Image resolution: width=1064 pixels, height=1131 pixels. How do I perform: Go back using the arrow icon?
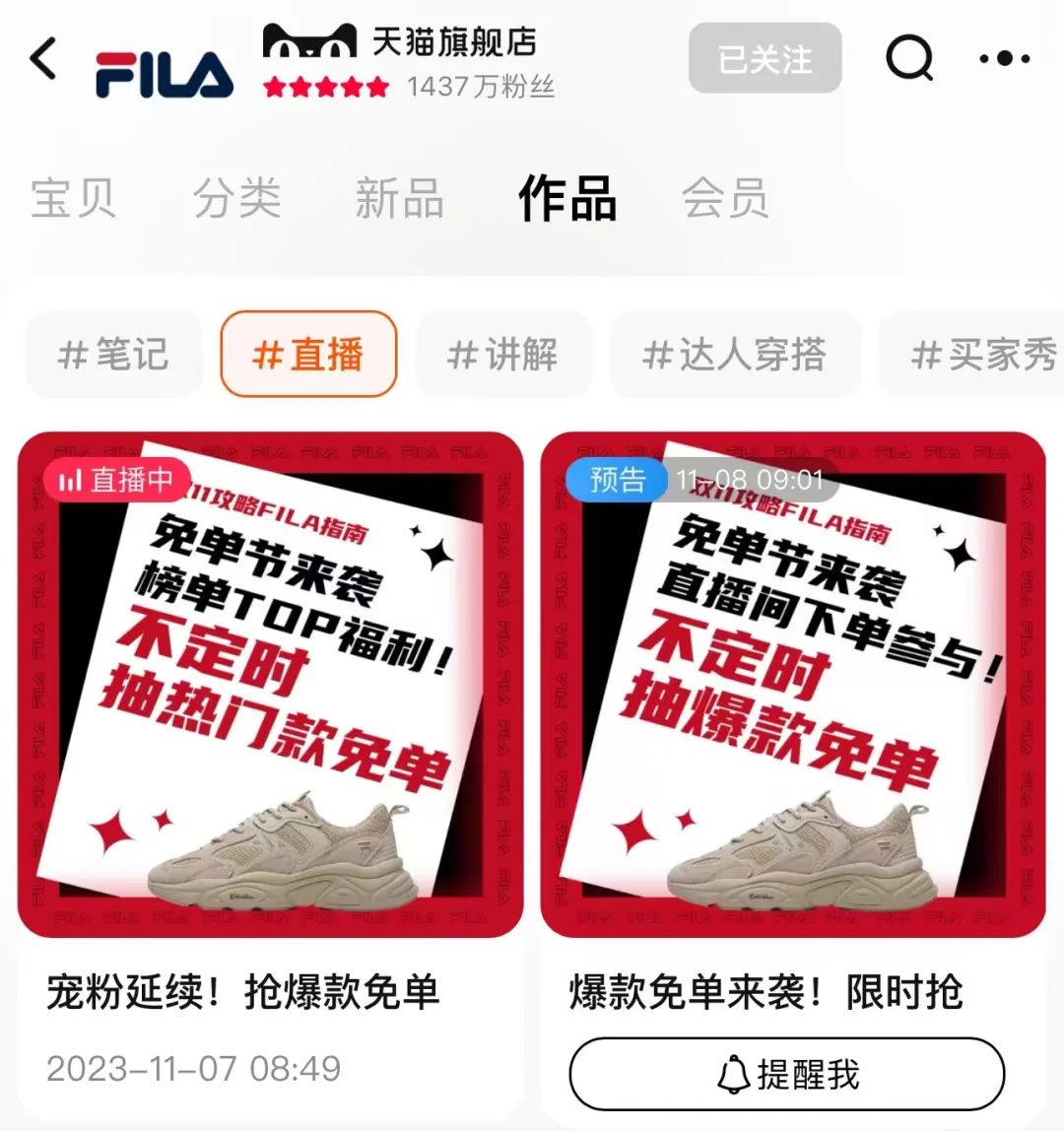[44, 59]
